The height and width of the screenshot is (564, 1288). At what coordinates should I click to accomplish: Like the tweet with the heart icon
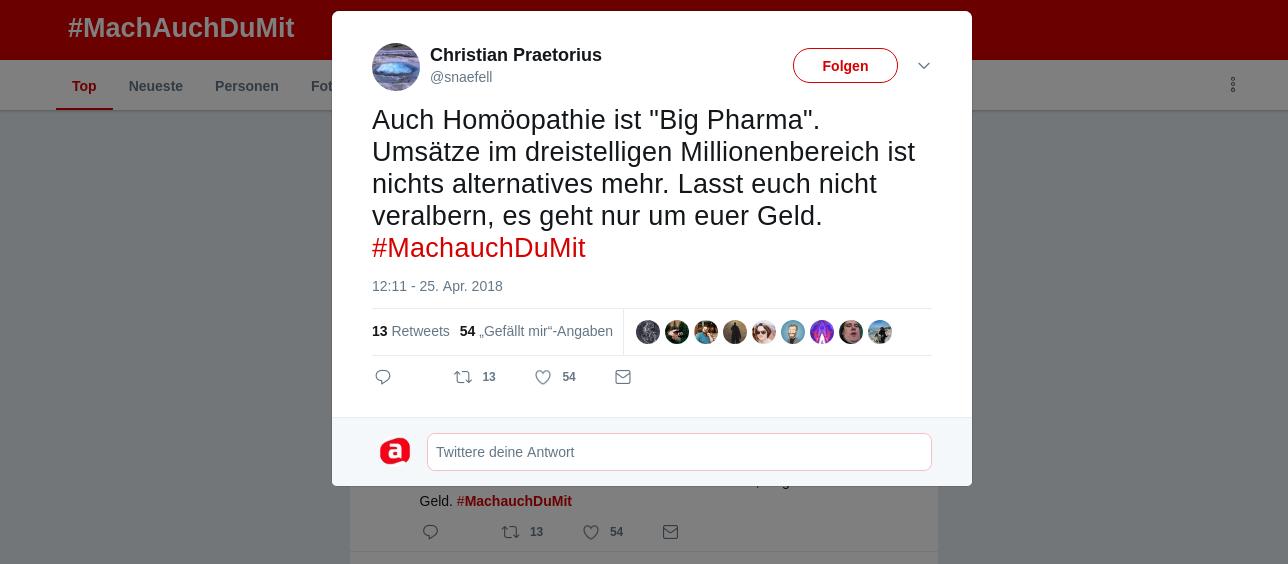(543, 377)
